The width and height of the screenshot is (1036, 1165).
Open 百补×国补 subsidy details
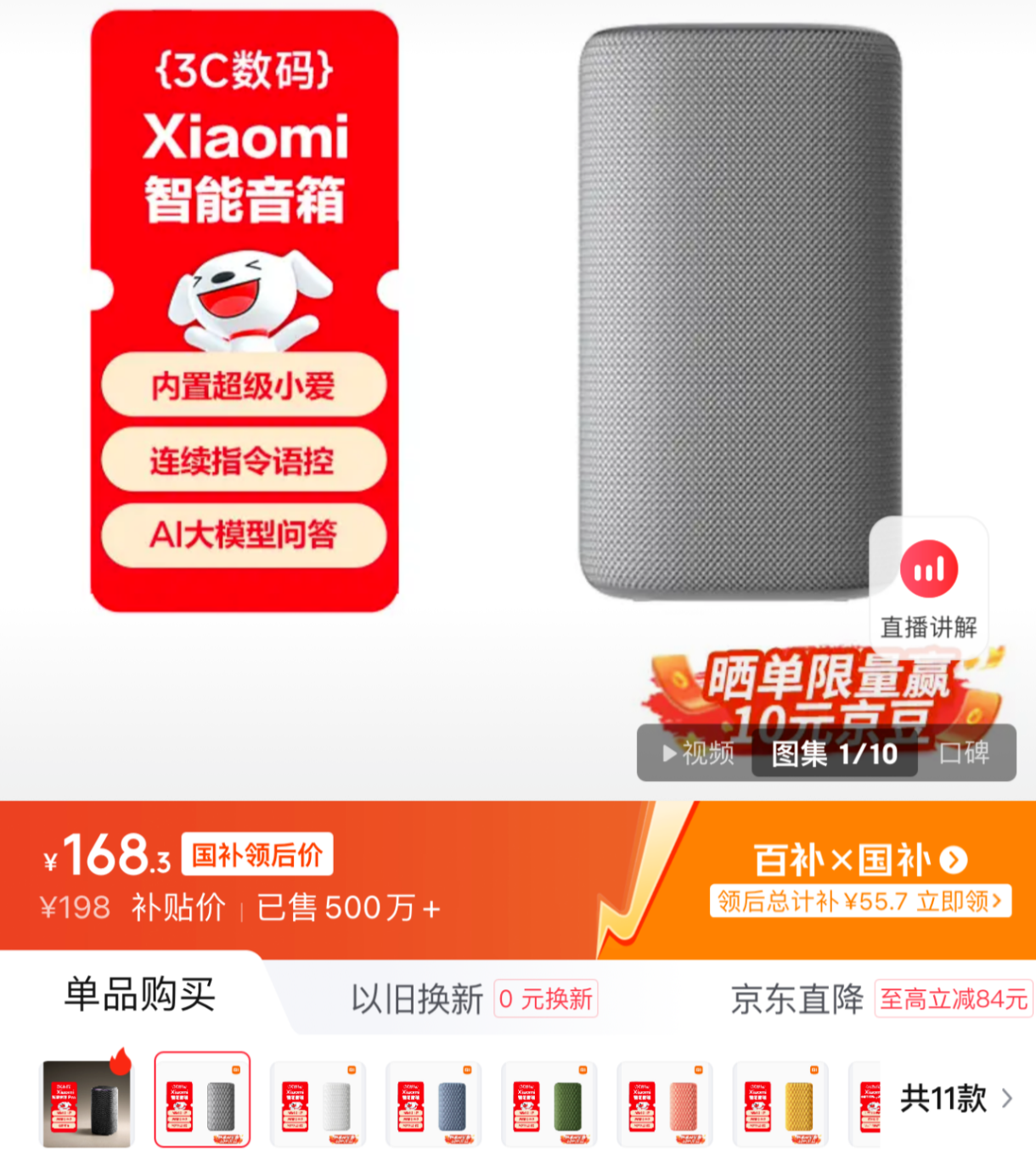click(x=859, y=860)
